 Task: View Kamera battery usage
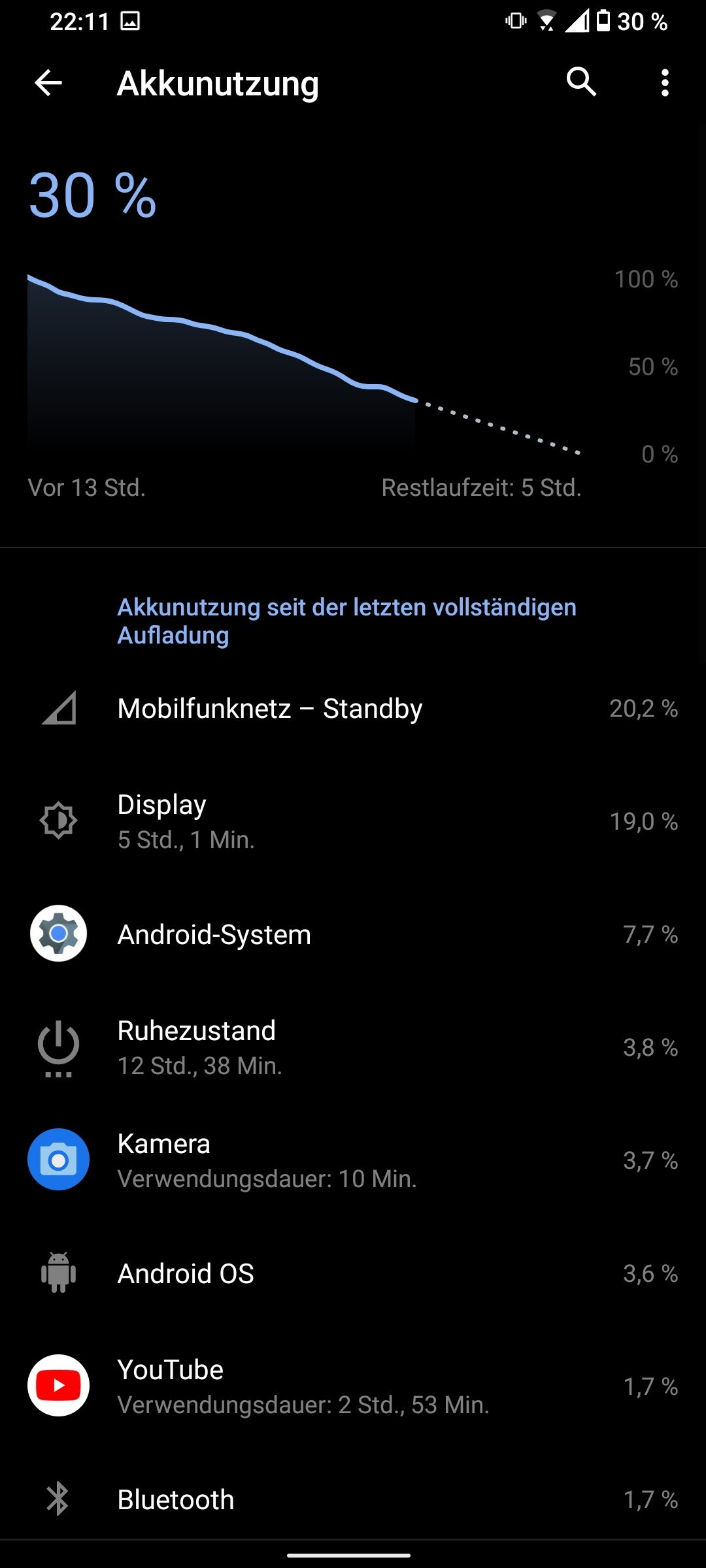click(x=353, y=1160)
